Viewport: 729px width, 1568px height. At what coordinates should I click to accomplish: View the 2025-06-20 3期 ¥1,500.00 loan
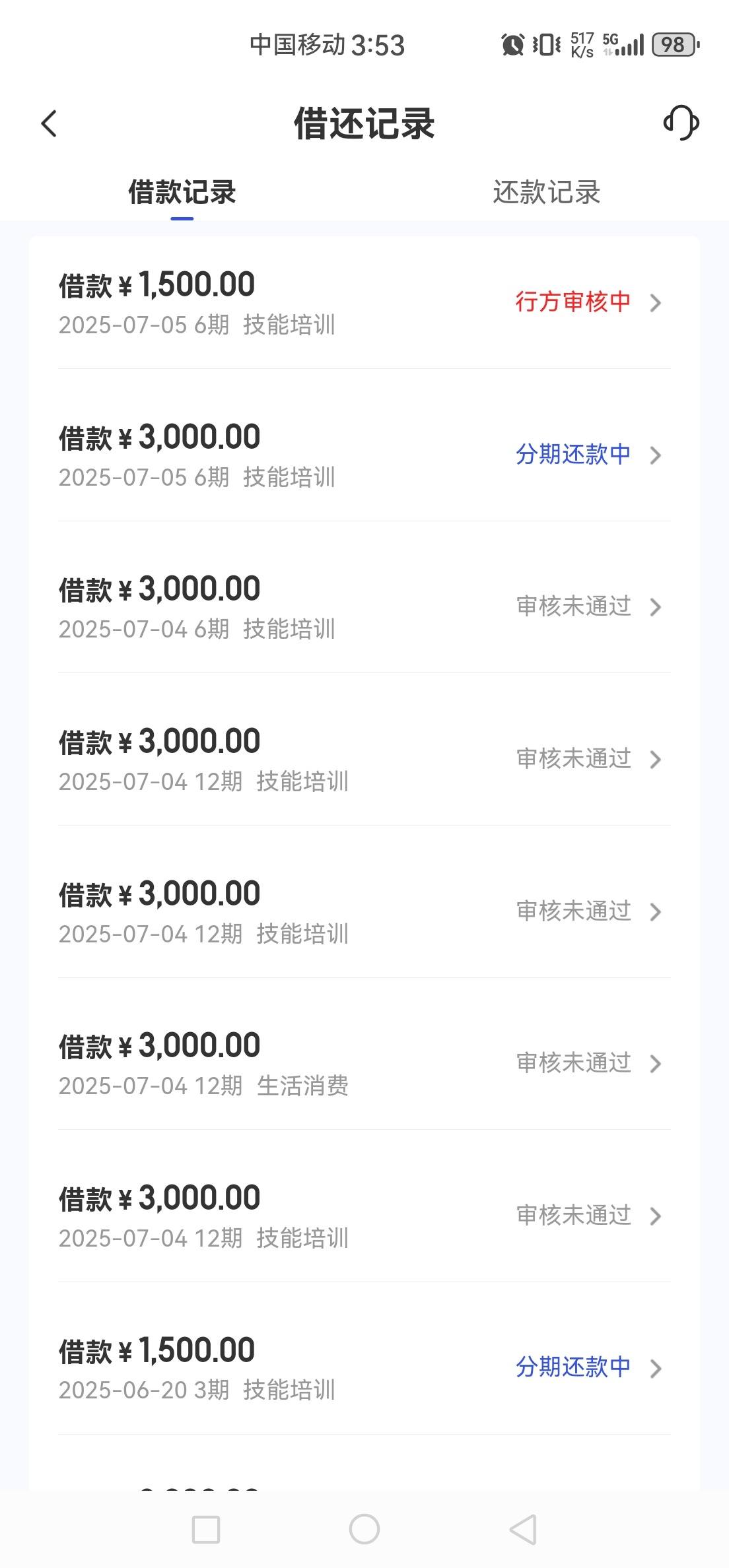[x=364, y=1369]
